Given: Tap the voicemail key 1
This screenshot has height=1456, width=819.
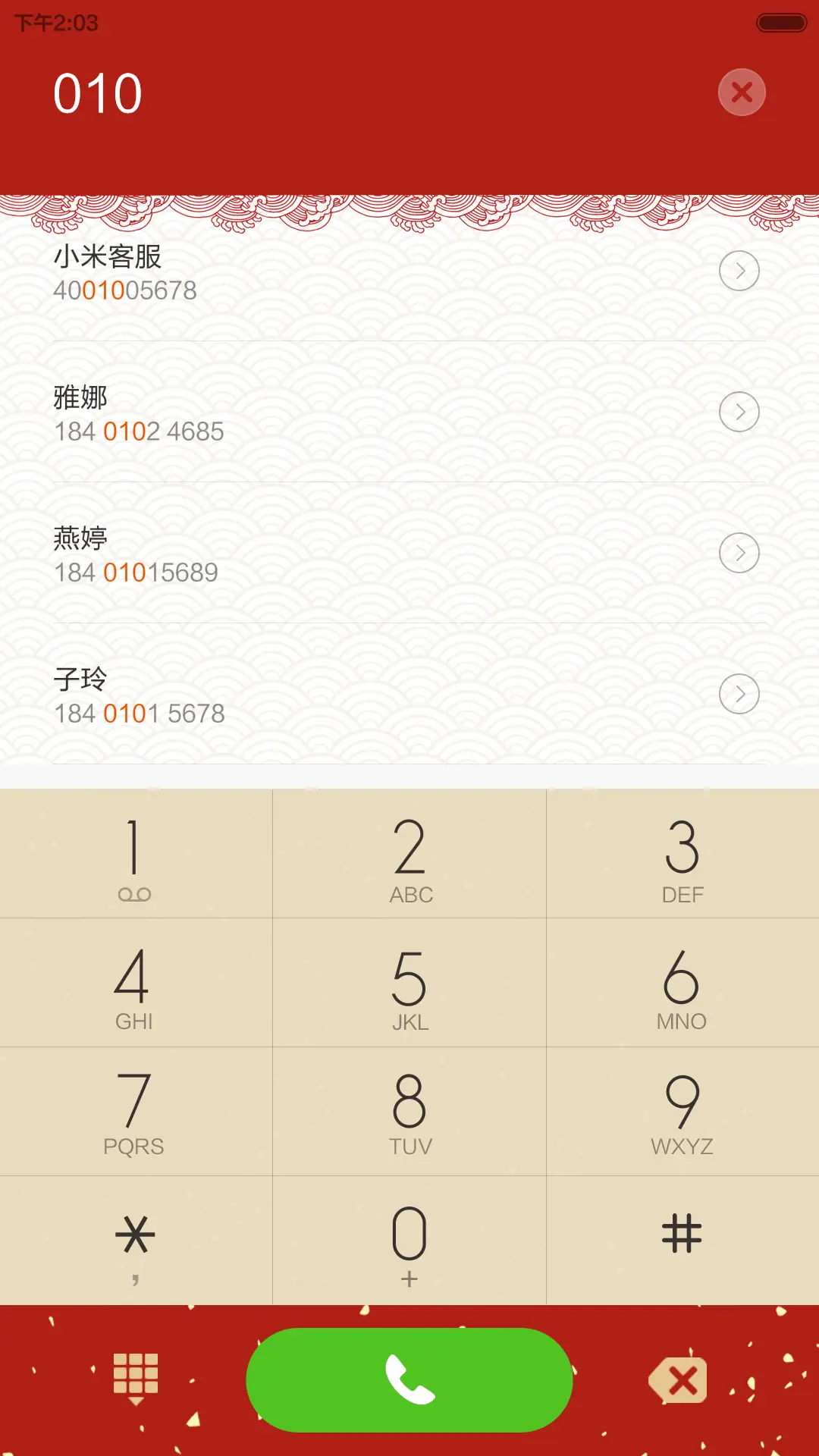Looking at the screenshot, I should point(135,855).
